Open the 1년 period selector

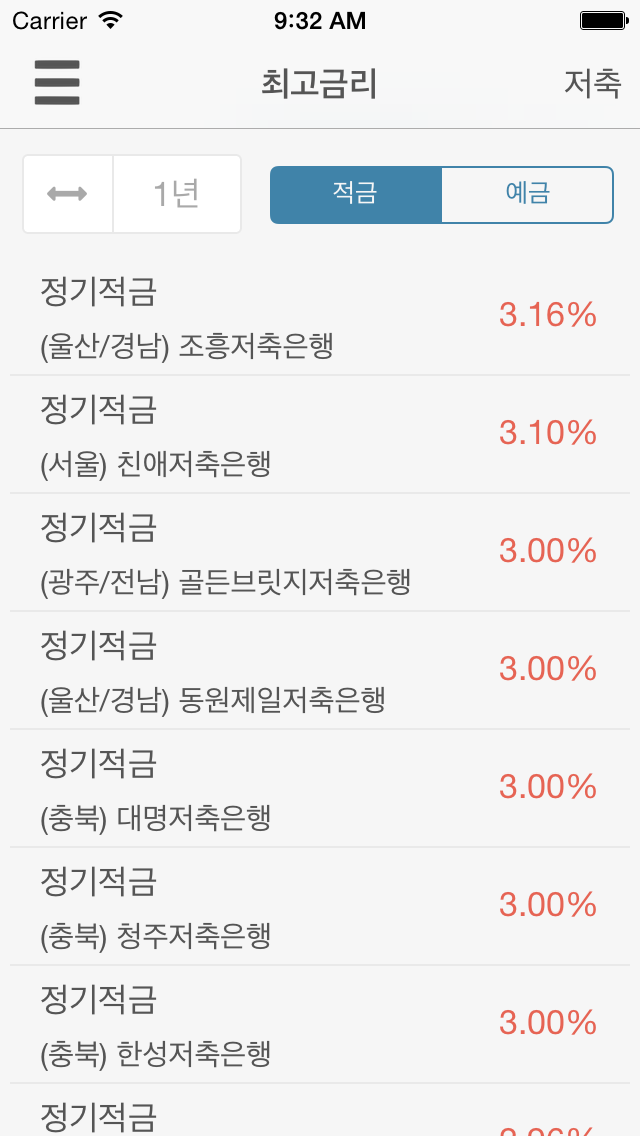pos(177,194)
